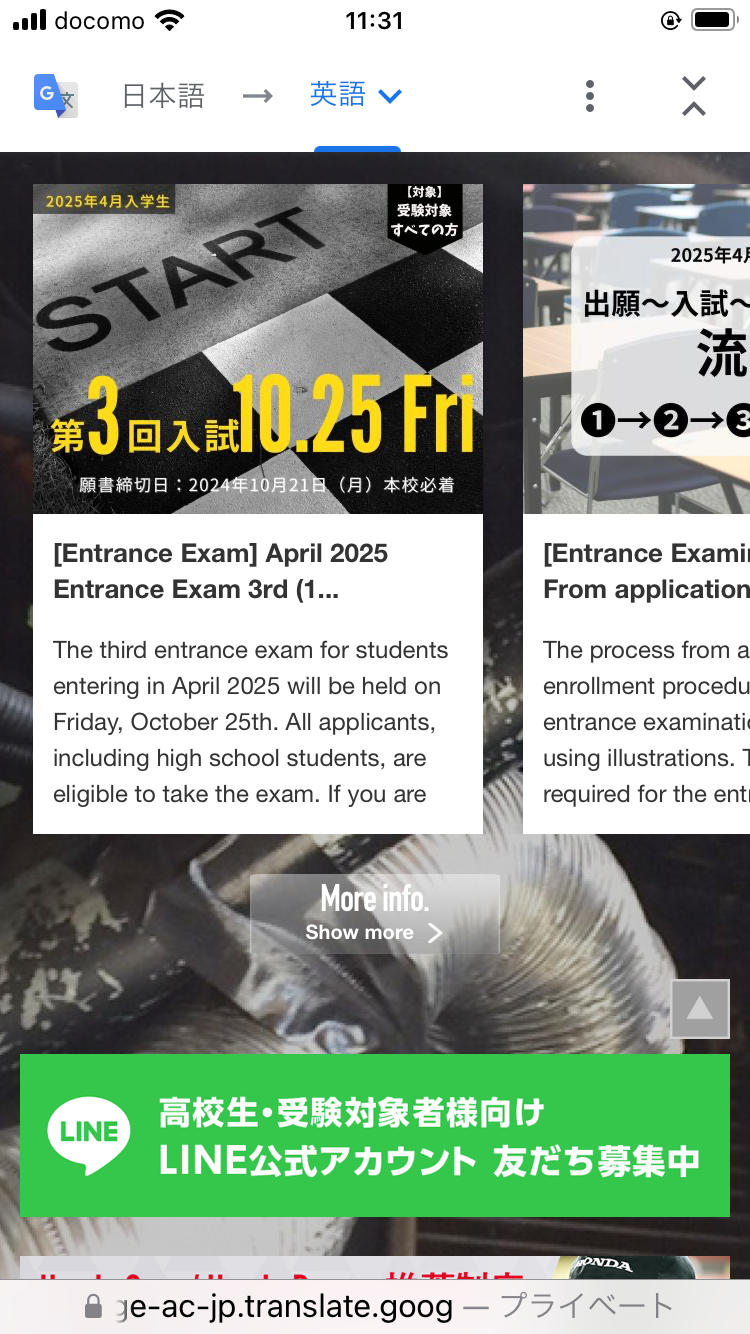Tap the More info. Show more button

pyautogui.click(x=374, y=914)
